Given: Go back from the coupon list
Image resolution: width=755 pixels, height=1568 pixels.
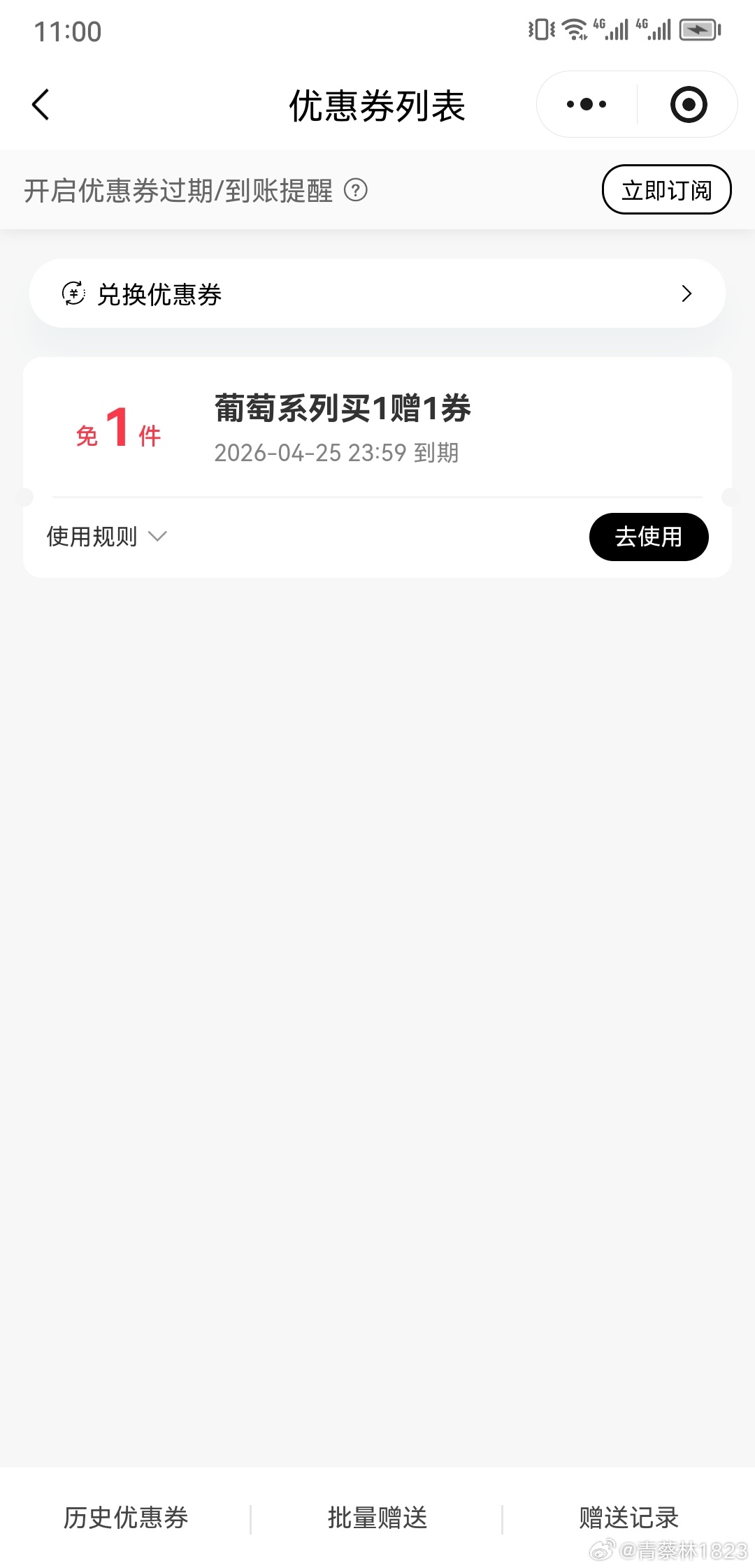Looking at the screenshot, I should coord(41,105).
